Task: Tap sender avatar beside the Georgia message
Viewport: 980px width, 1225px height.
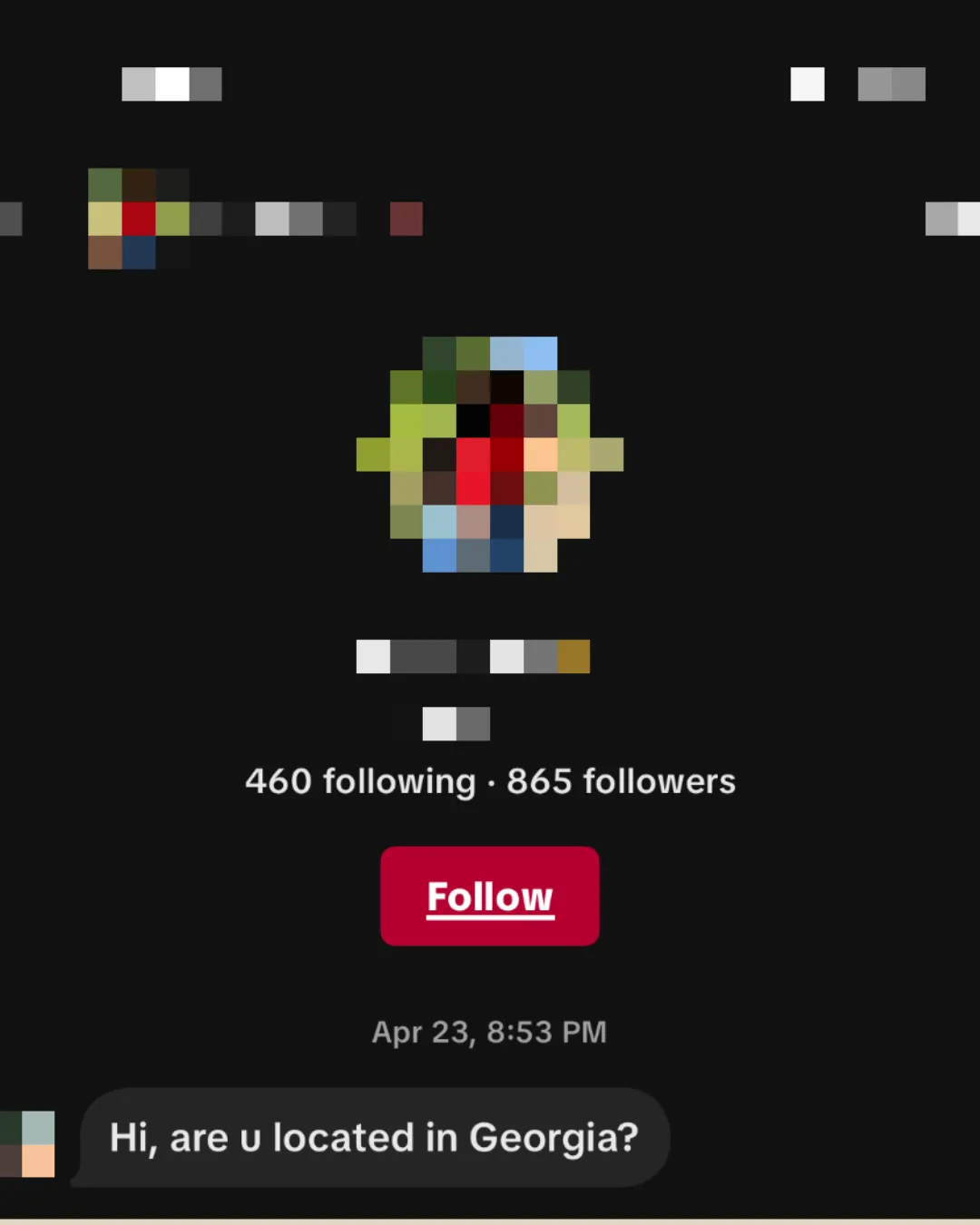Action: (x=27, y=1143)
